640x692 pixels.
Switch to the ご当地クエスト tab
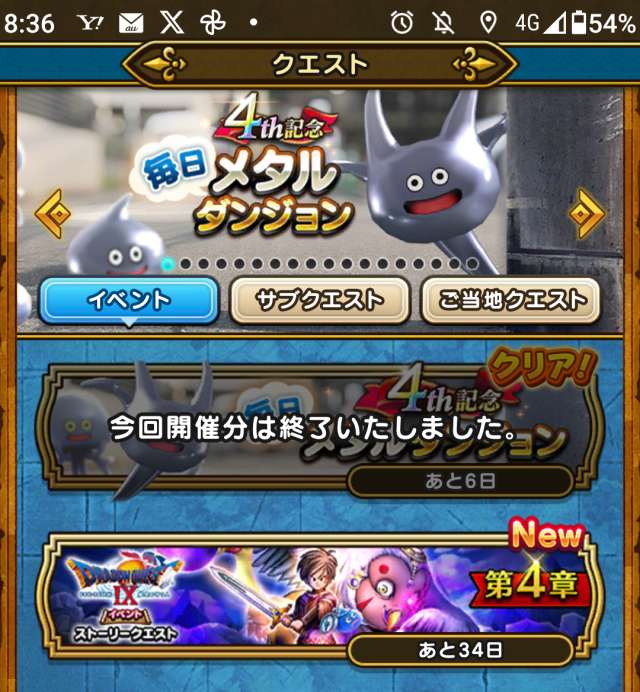(510, 299)
